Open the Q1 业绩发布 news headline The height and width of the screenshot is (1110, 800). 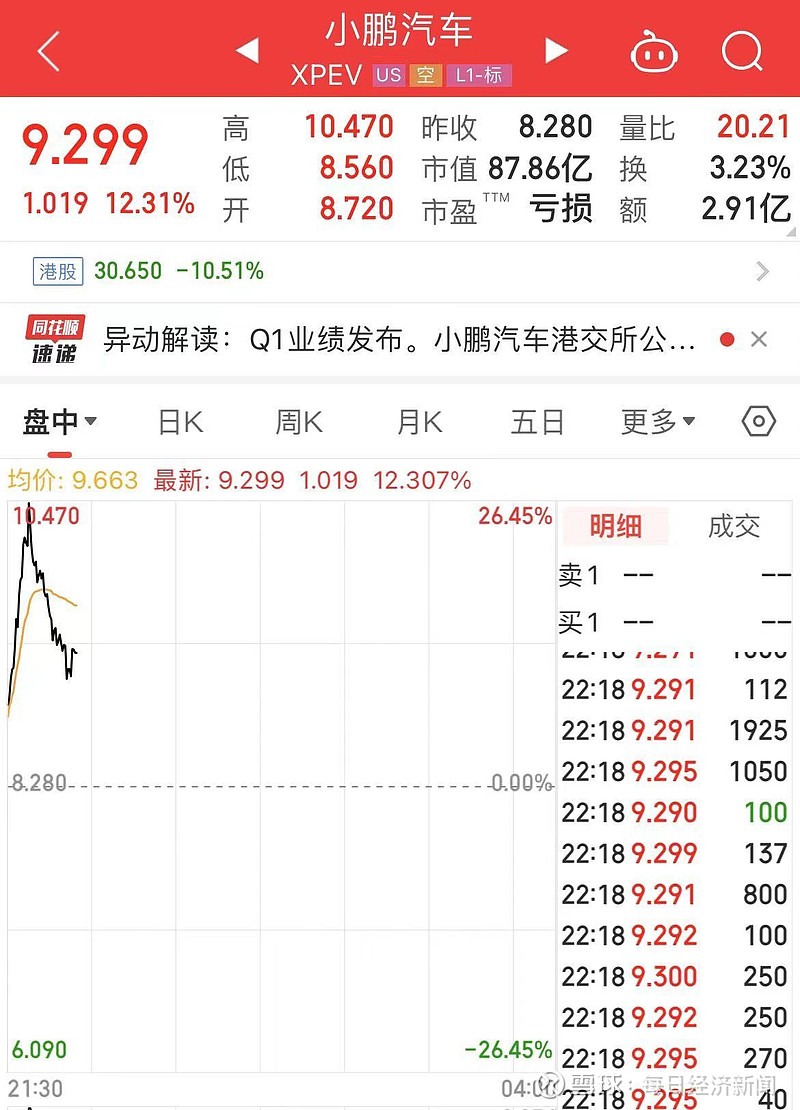(400, 339)
